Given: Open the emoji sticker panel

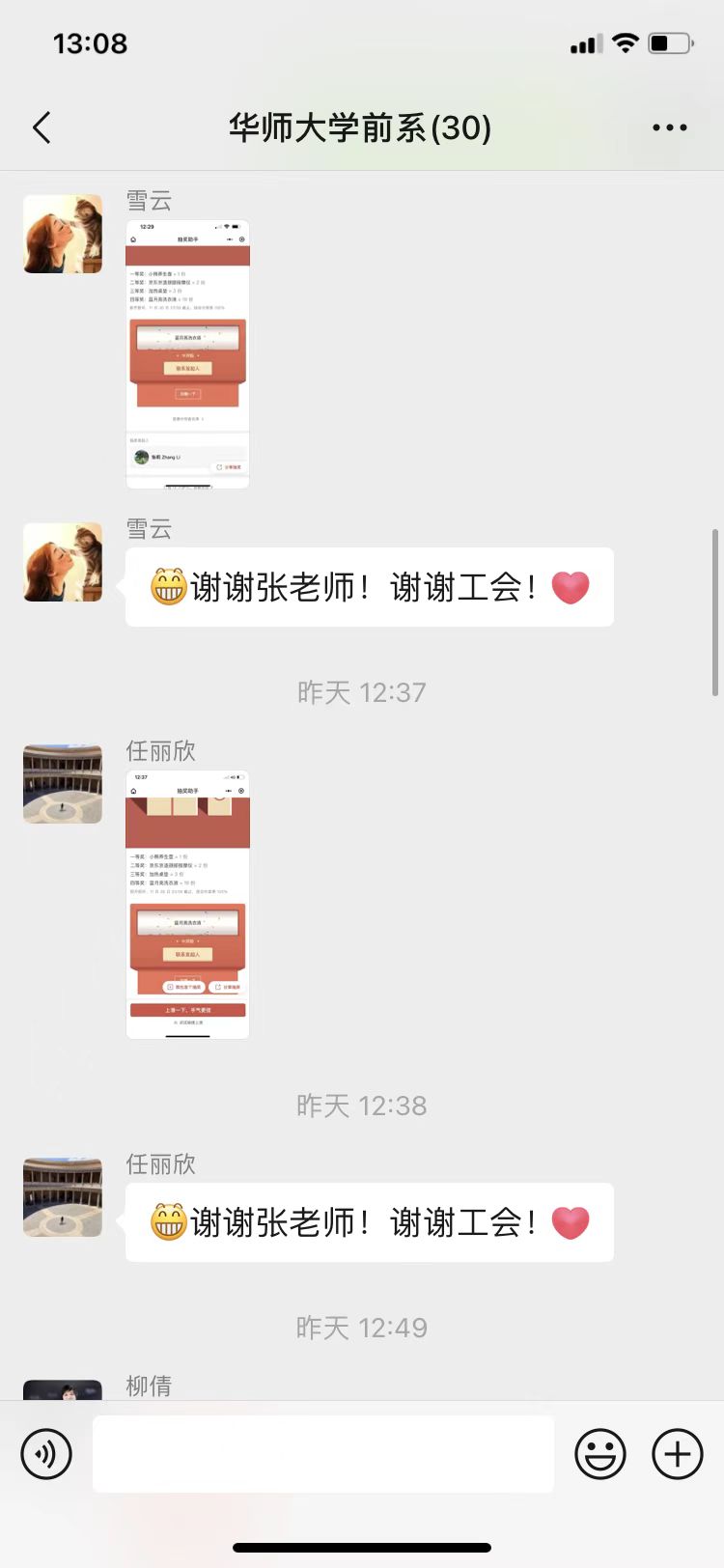Looking at the screenshot, I should (x=600, y=1453).
